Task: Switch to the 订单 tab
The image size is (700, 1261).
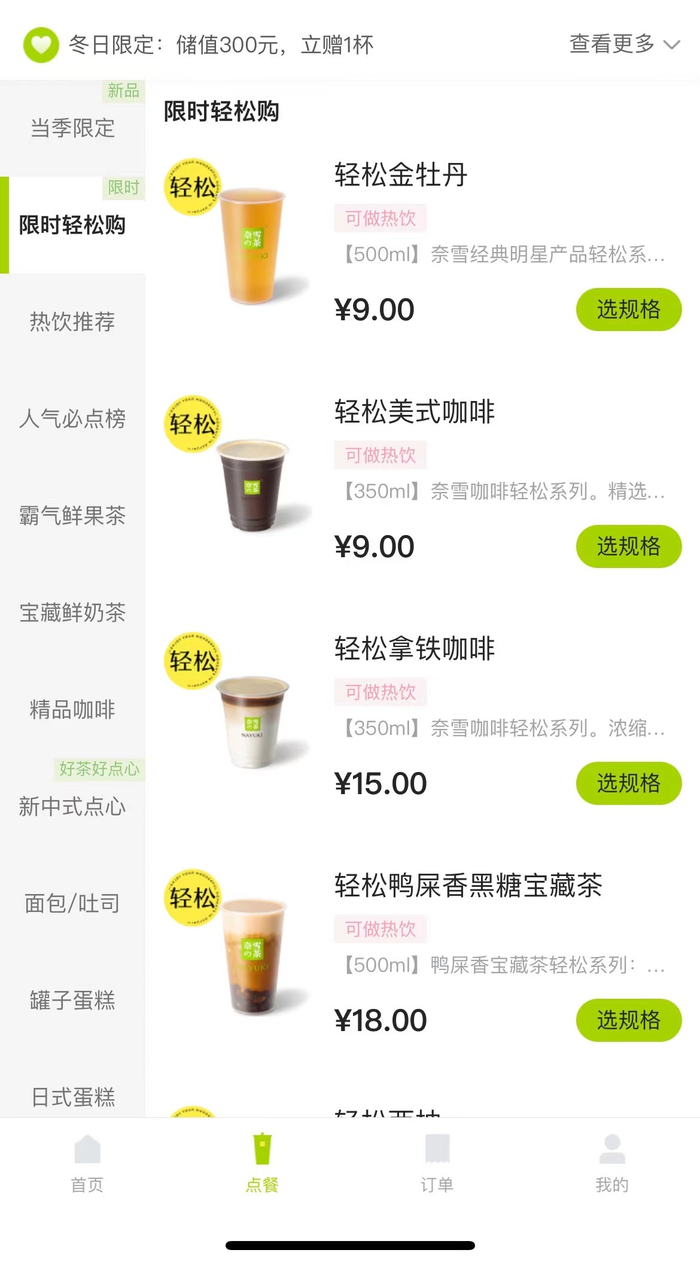Action: pyautogui.click(x=437, y=1163)
